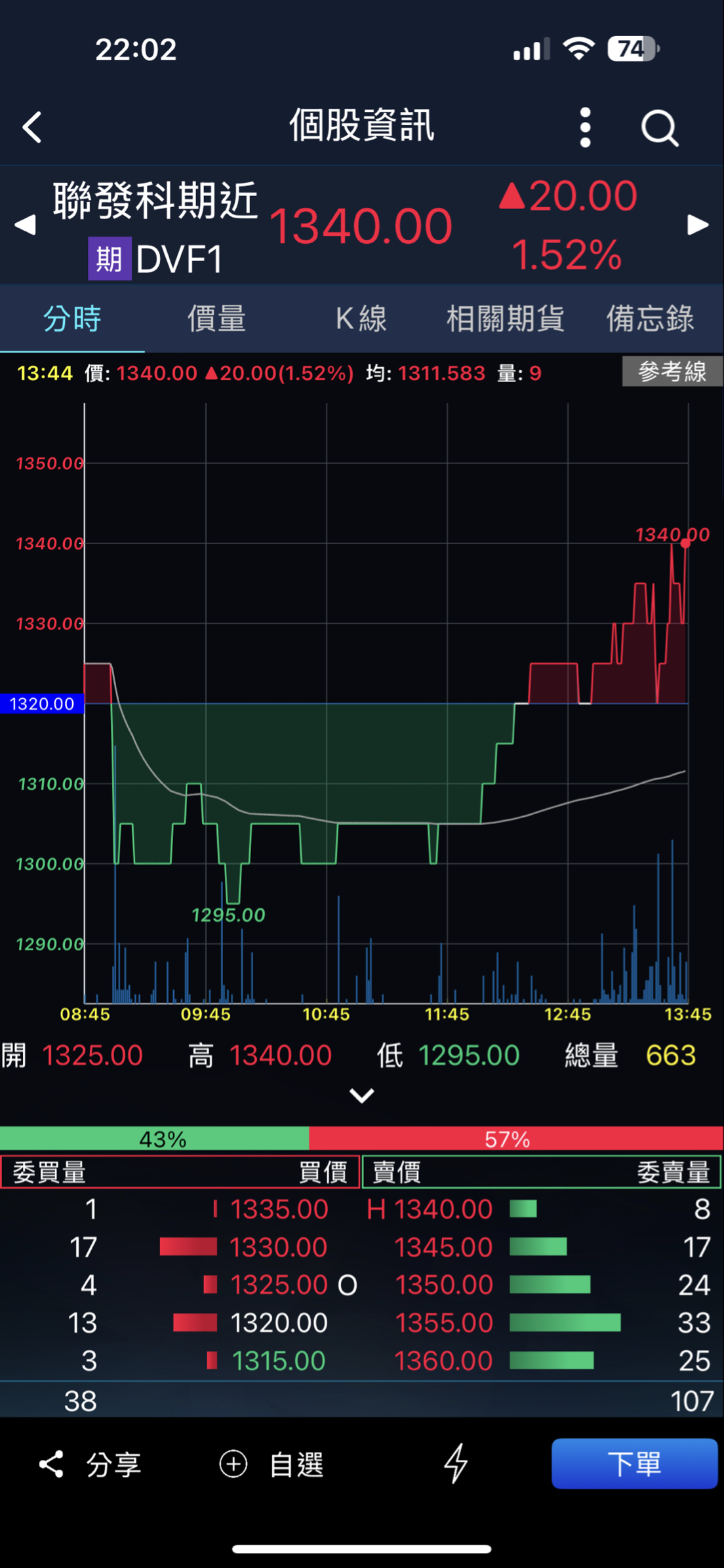
Task: Open the K線 tab
Action: pyautogui.click(x=361, y=319)
